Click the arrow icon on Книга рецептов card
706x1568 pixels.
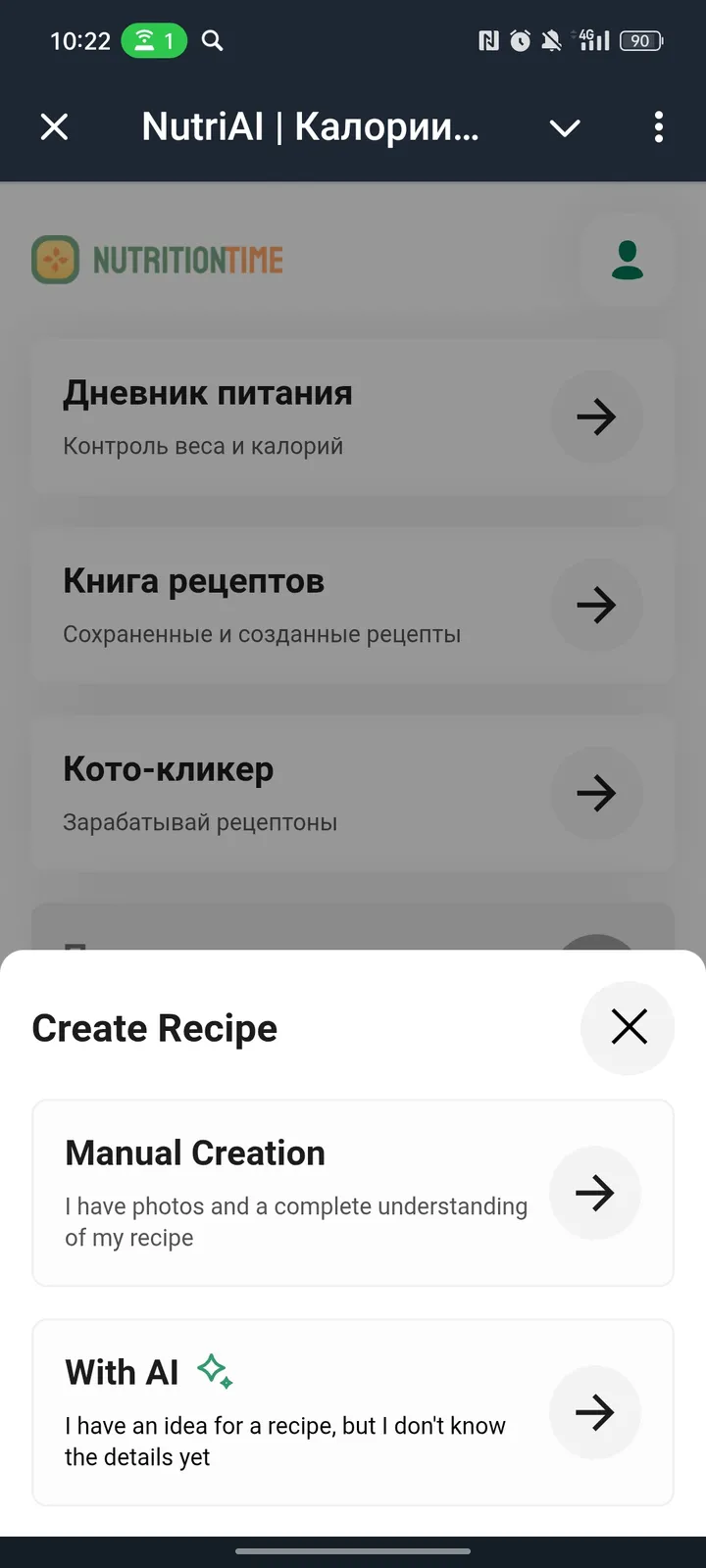pyautogui.click(x=596, y=606)
